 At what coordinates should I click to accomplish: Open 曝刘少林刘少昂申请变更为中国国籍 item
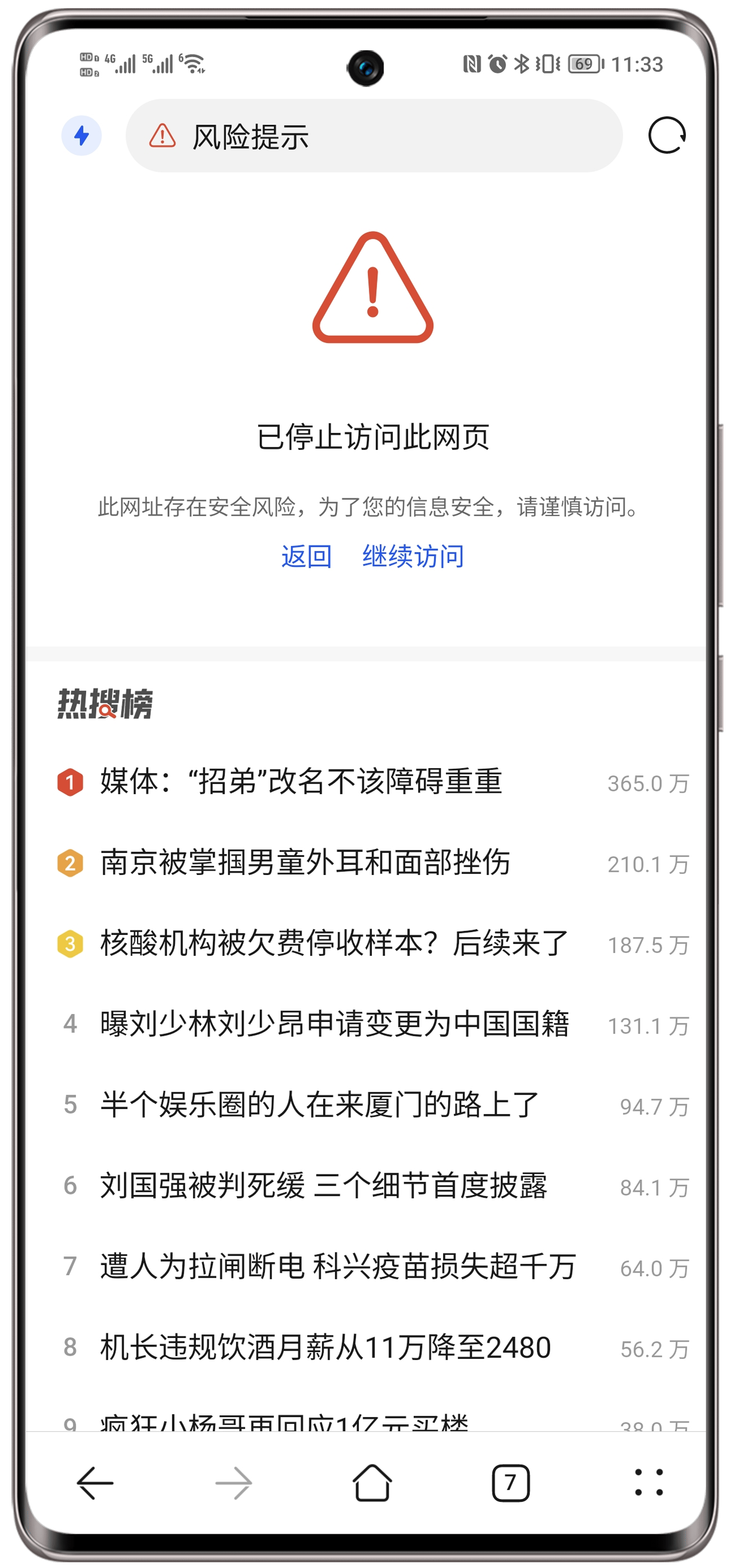(372, 1025)
